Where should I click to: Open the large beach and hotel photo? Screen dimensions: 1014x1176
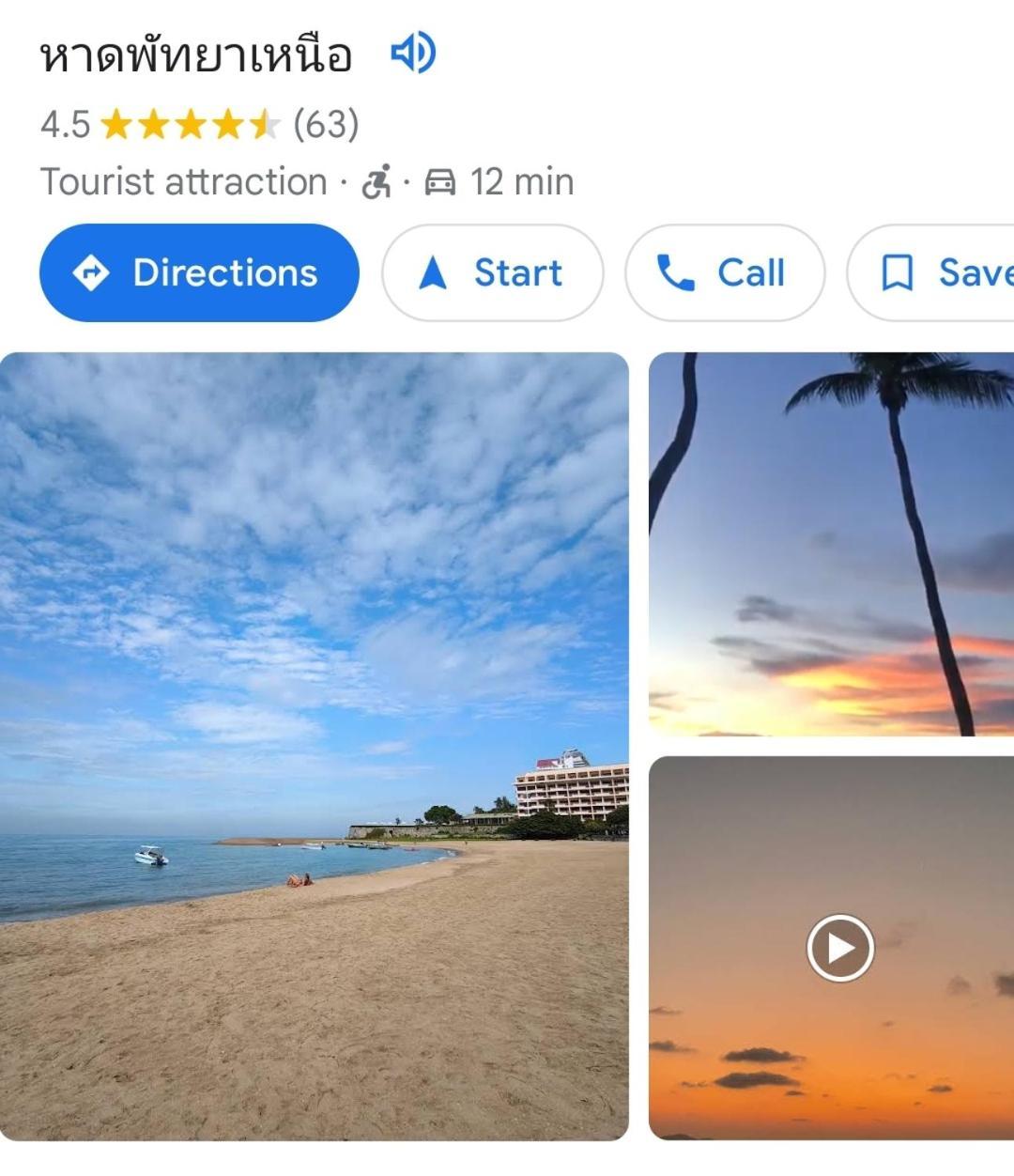pyautogui.click(x=314, y=746)
